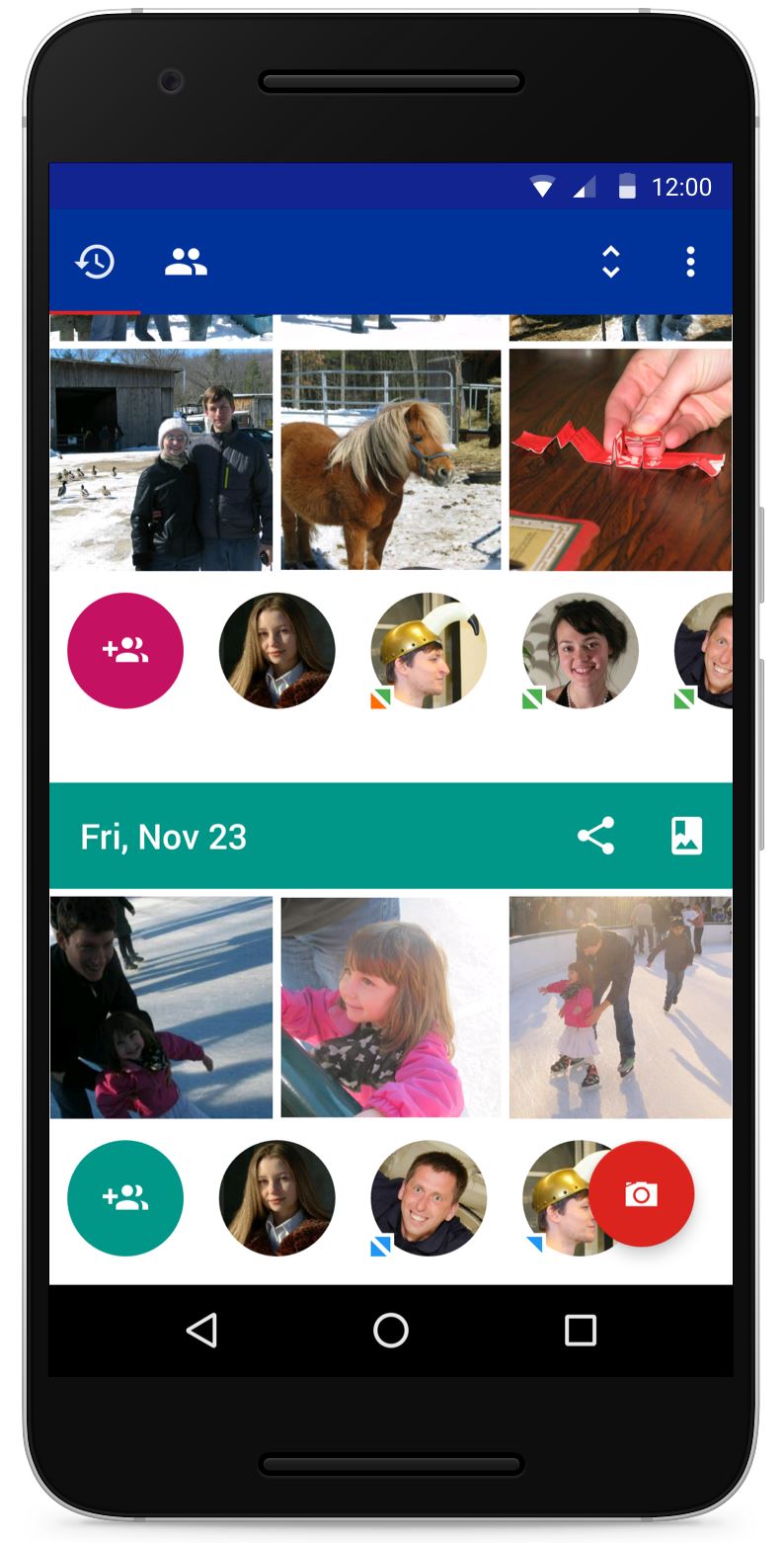Open recent apps from the navigation bar
This screenshot has height=1543, width=784.
click(581, 1331)
